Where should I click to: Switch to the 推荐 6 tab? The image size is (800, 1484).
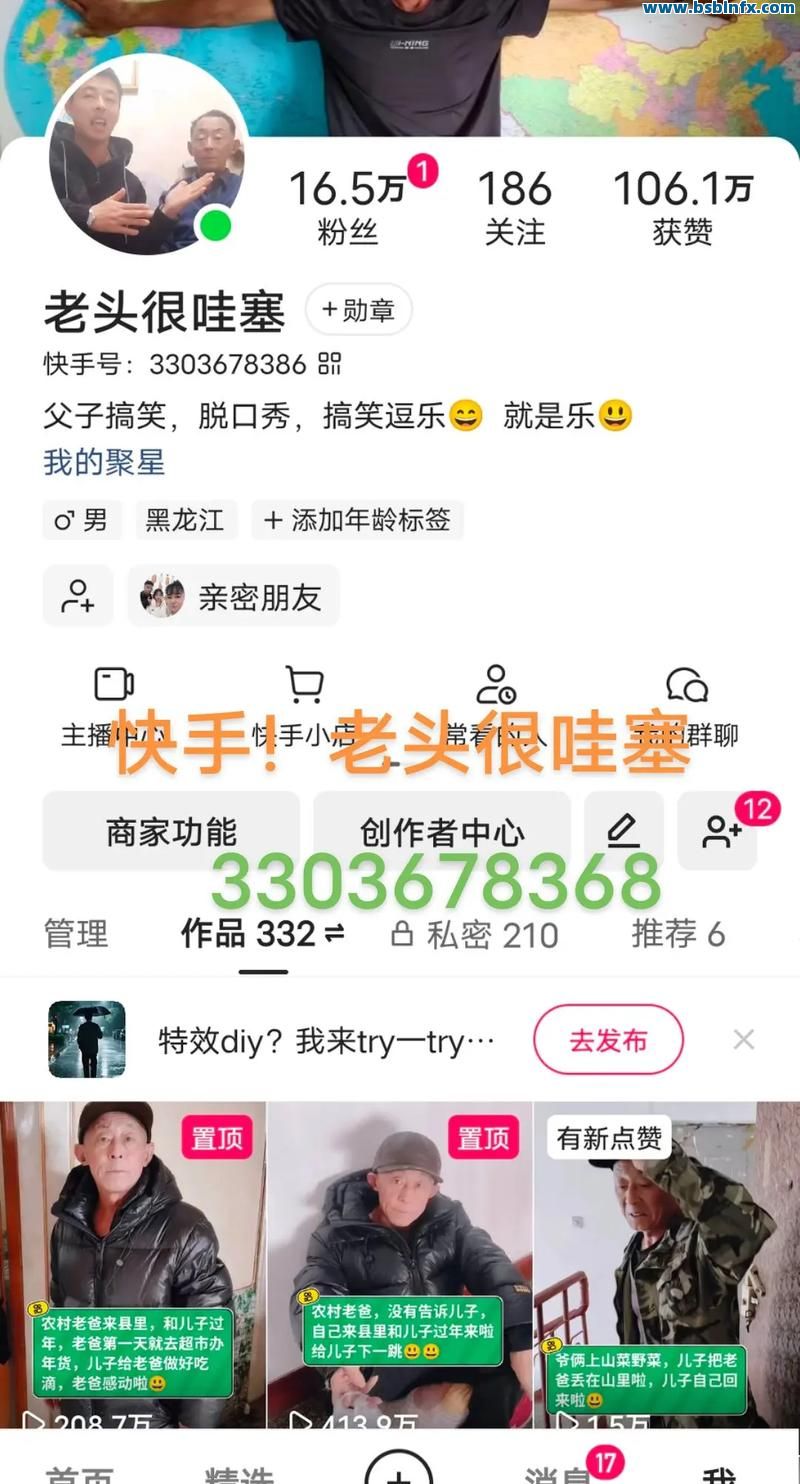point(678,935)
